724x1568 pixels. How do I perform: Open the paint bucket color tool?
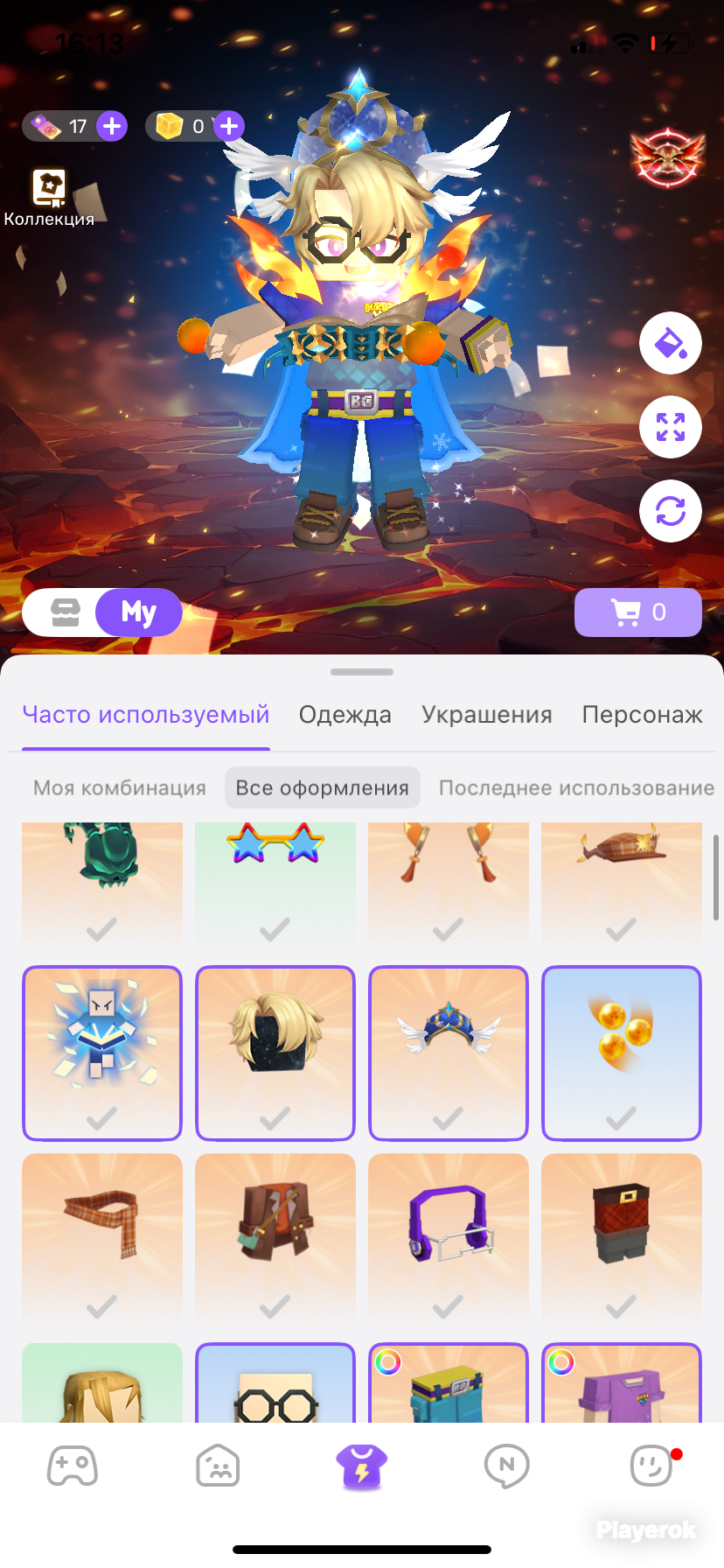[670, 343]
